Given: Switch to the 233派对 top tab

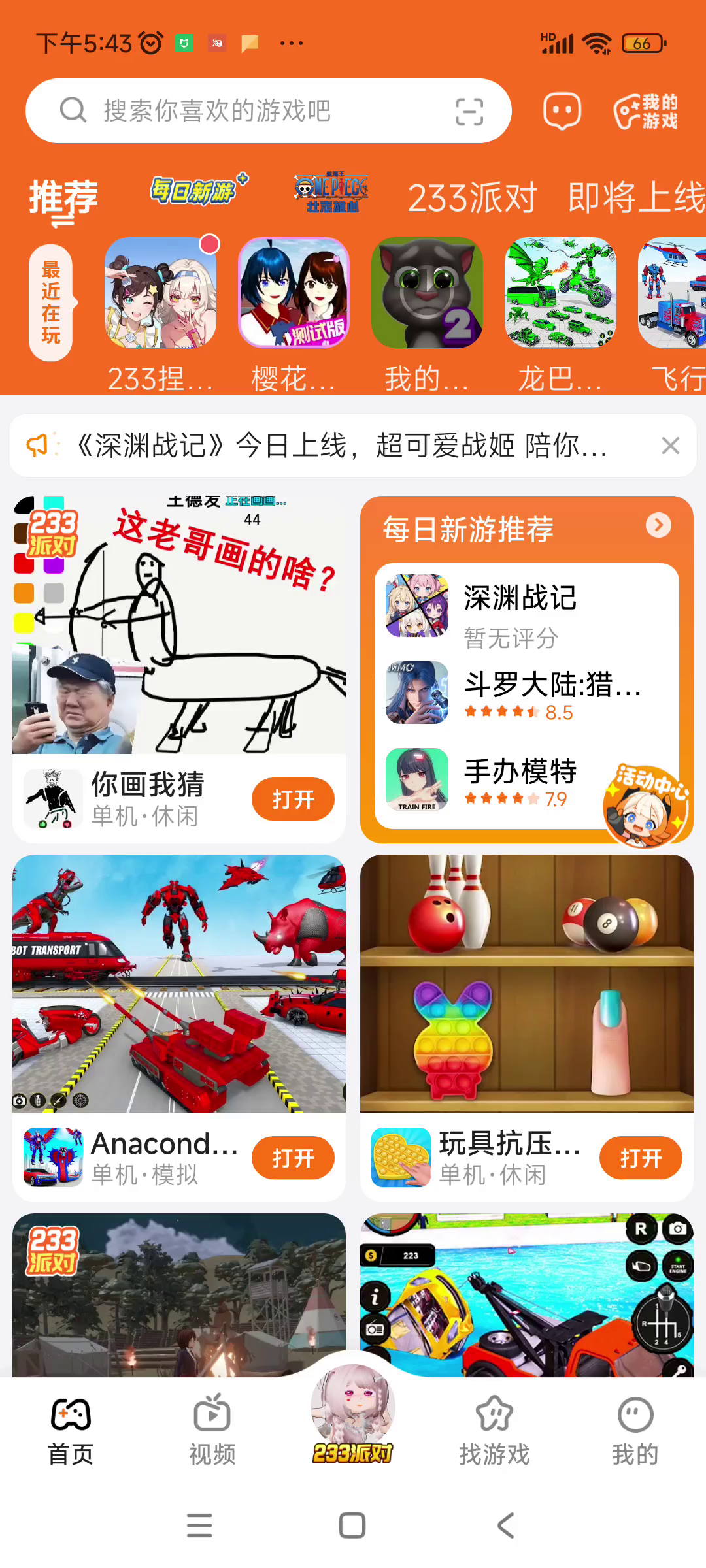Looking at the screenshot, I should pyautogui.click(x=472, y=197).
